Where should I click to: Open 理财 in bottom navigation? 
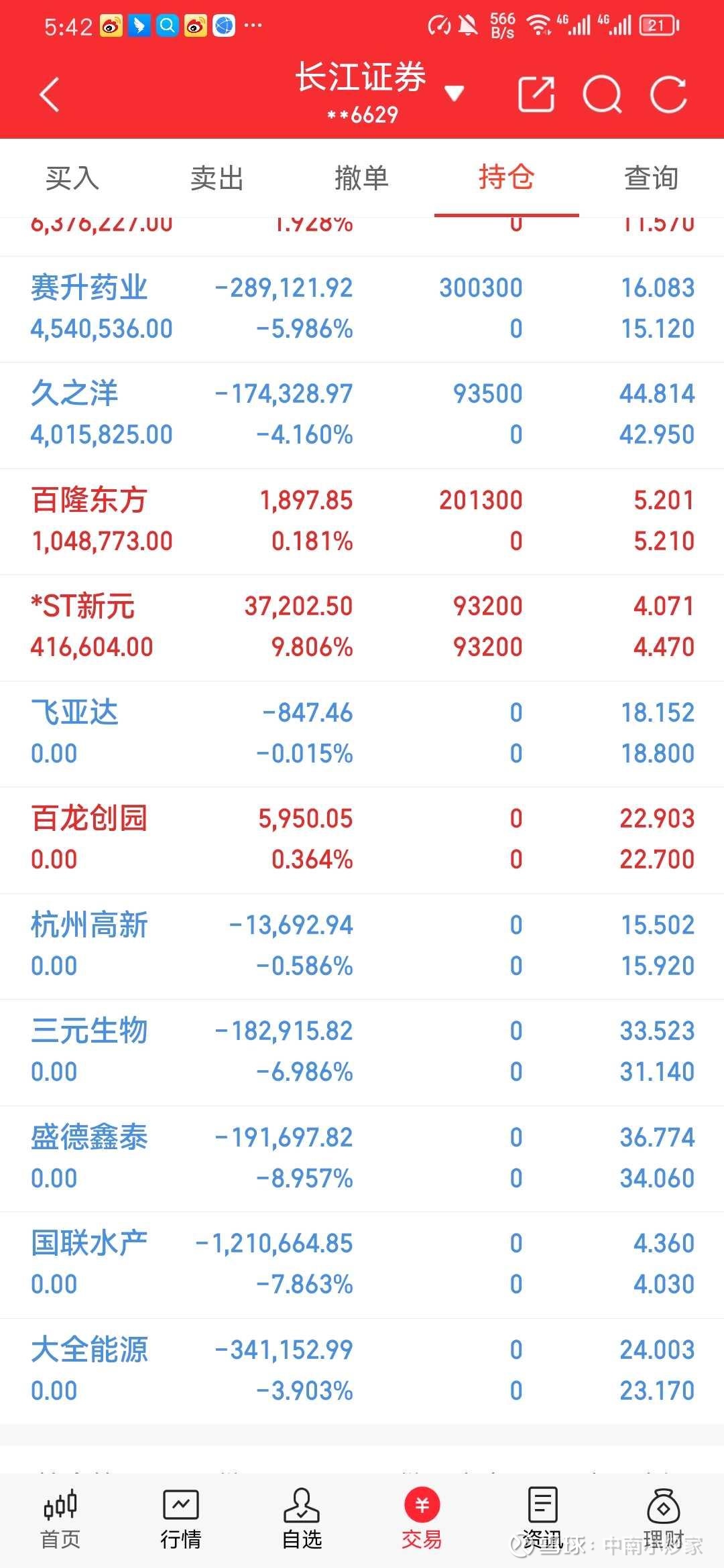point(664,1520)
